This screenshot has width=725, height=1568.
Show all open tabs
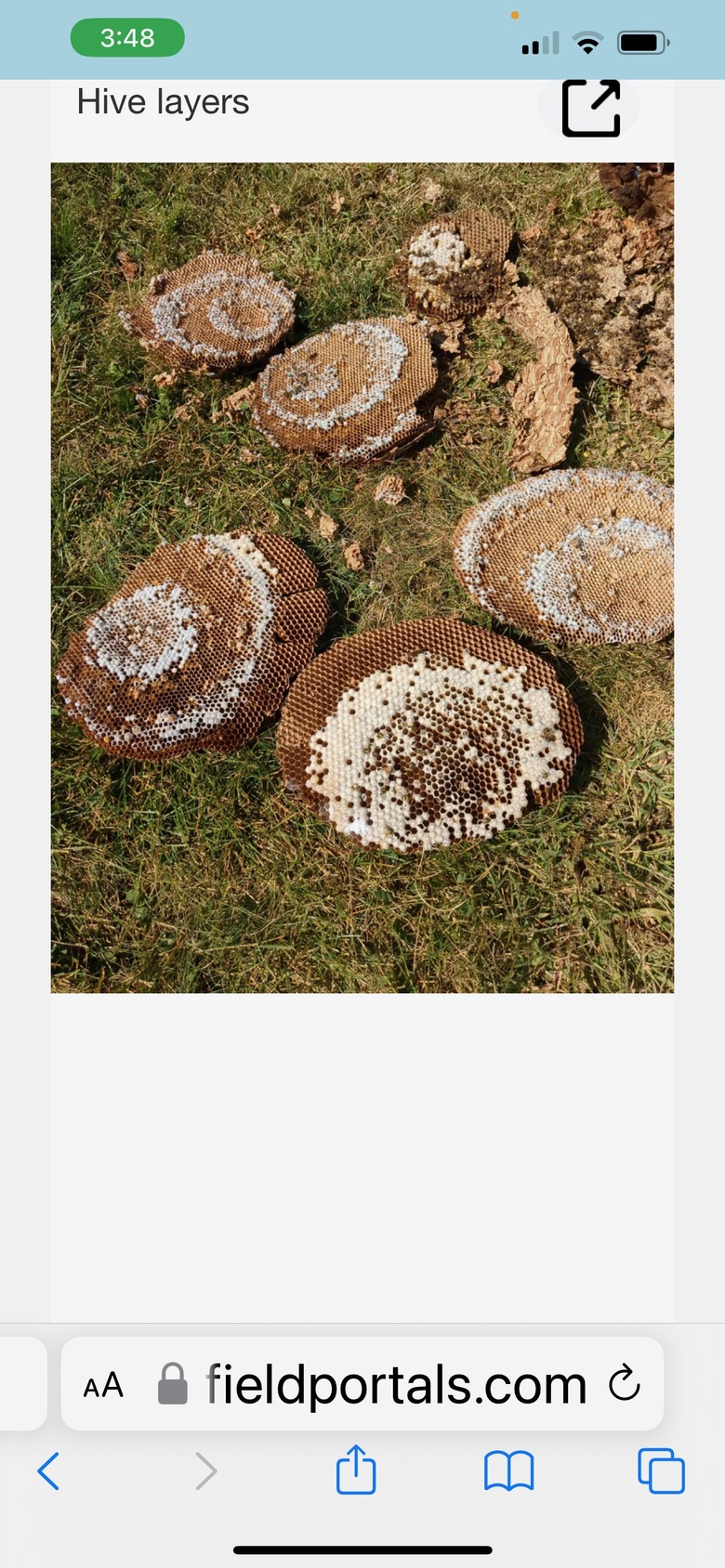[661, 1470]
